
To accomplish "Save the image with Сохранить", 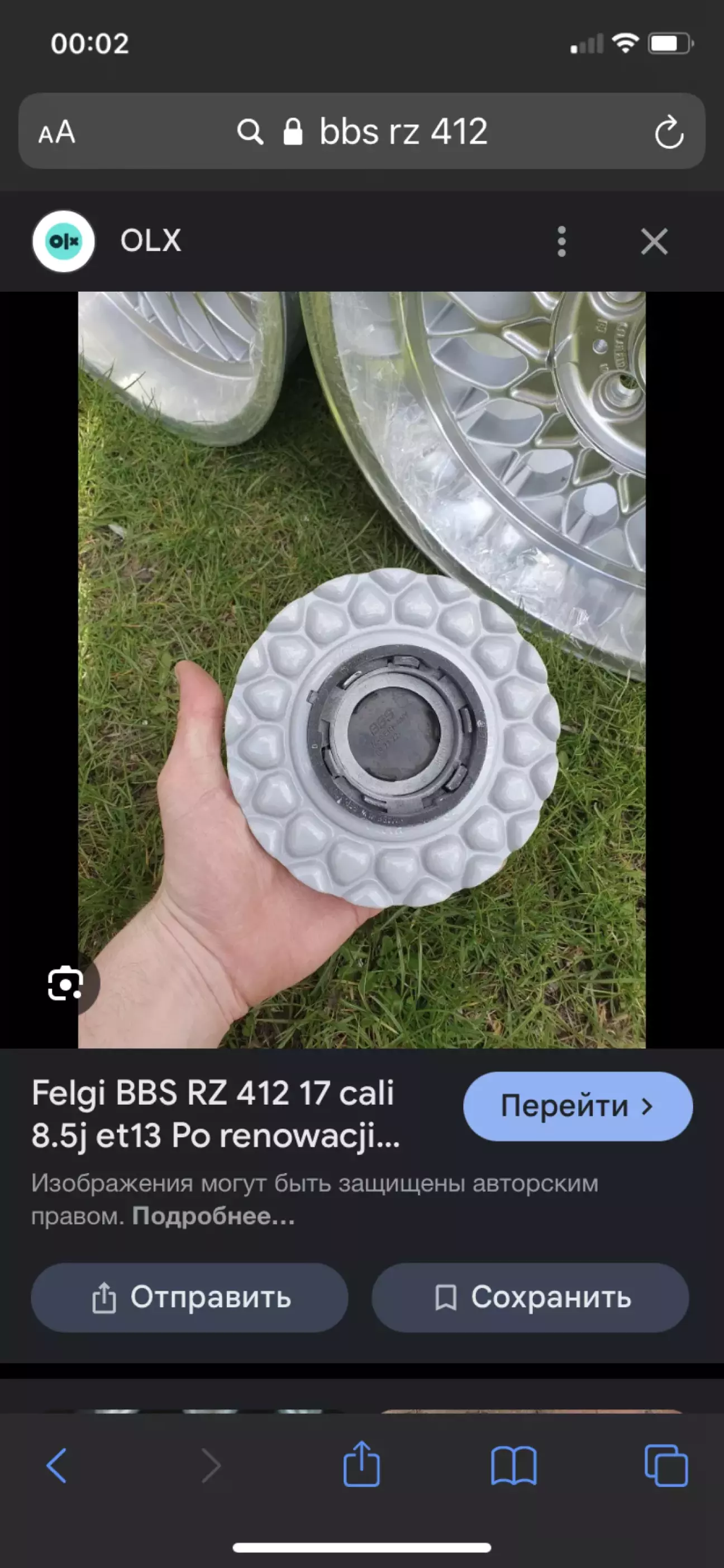I will pyautogui.click(x=530, y=1297).
